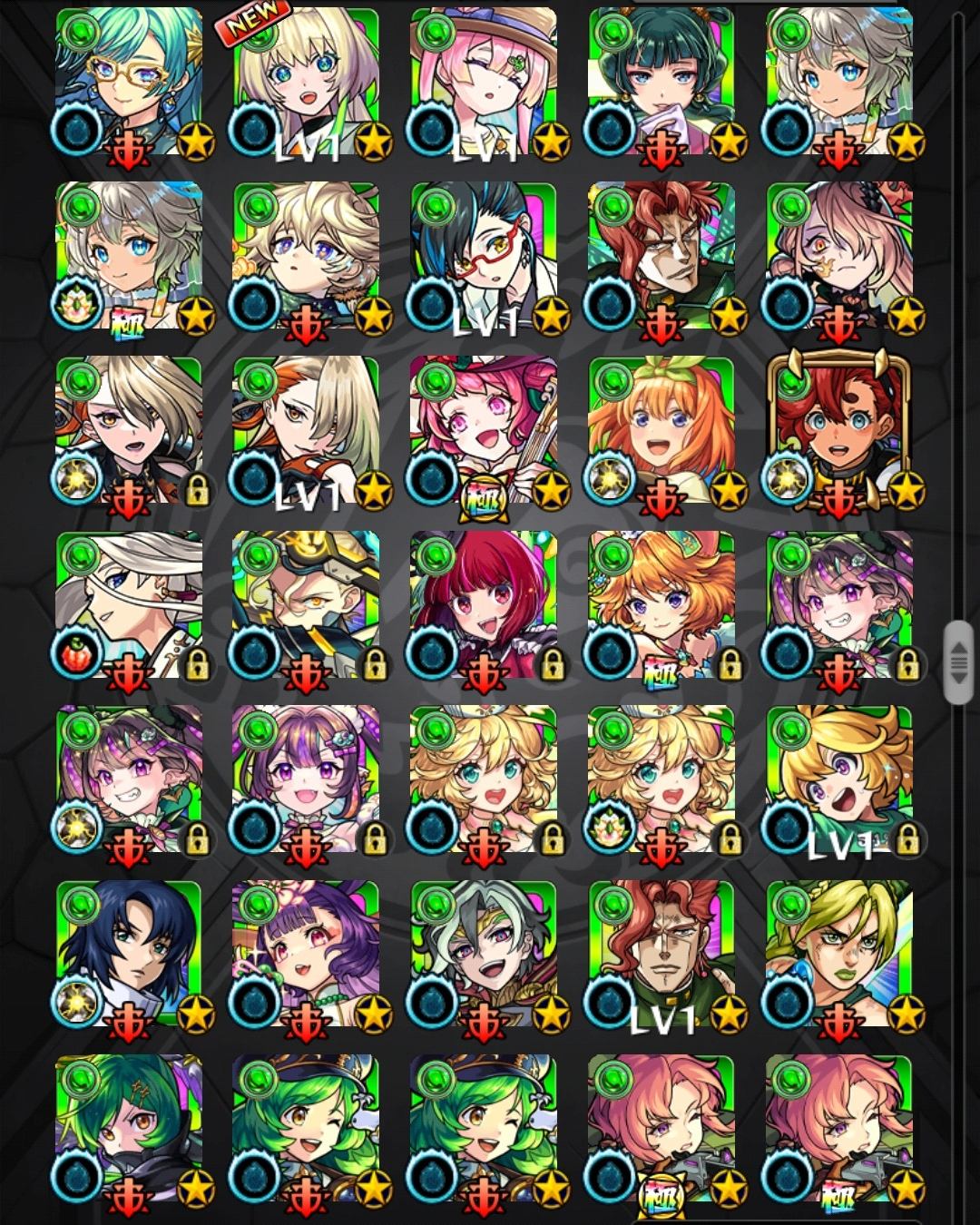Image resolution: width=980 pixels, height=1225 pixels.
Task: Grab the scrollbar handle on right edge
Action: 958,662
